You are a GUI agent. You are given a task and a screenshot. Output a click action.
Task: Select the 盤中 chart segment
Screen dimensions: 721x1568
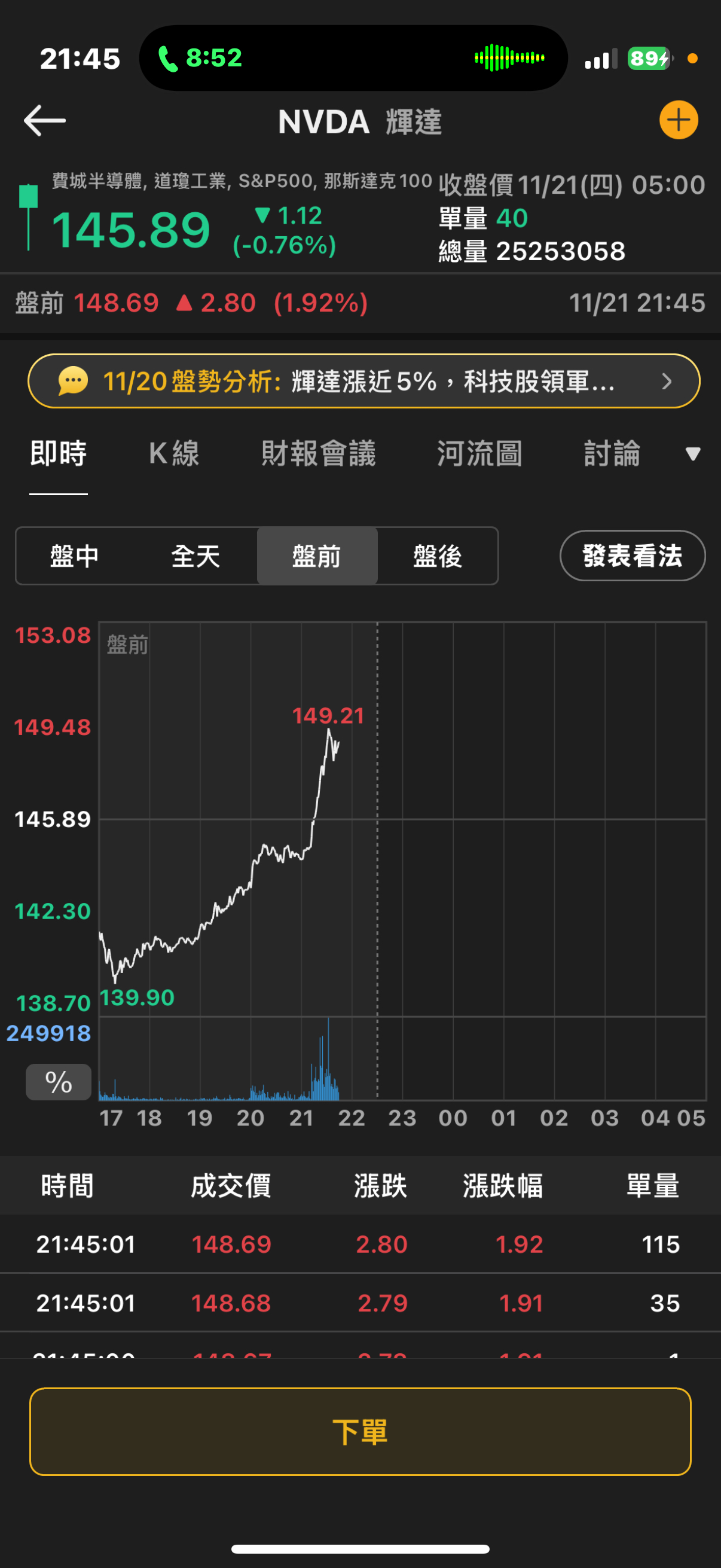[75, 556]
